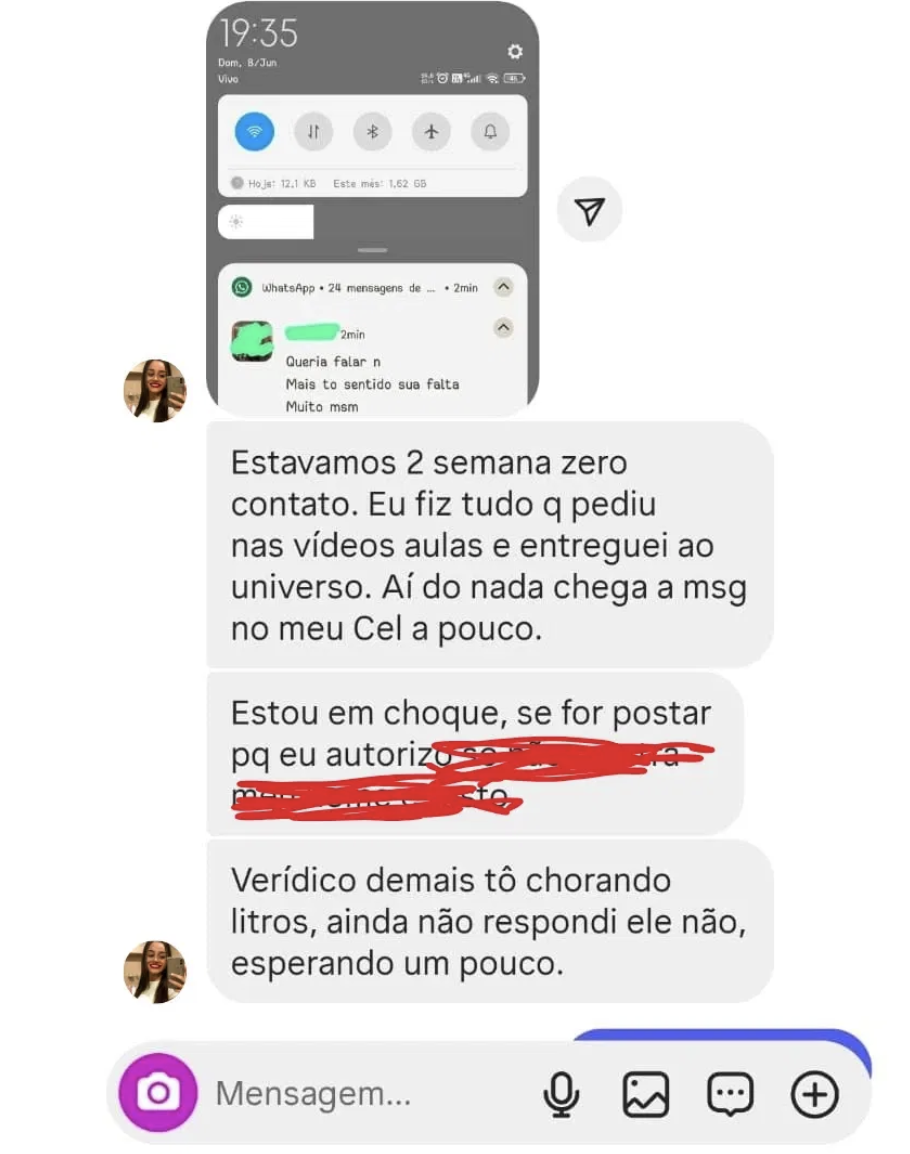Open the gallery to send a photo
The width and height of the screenshot is (910, 1154).
(x=646, y=1094)
